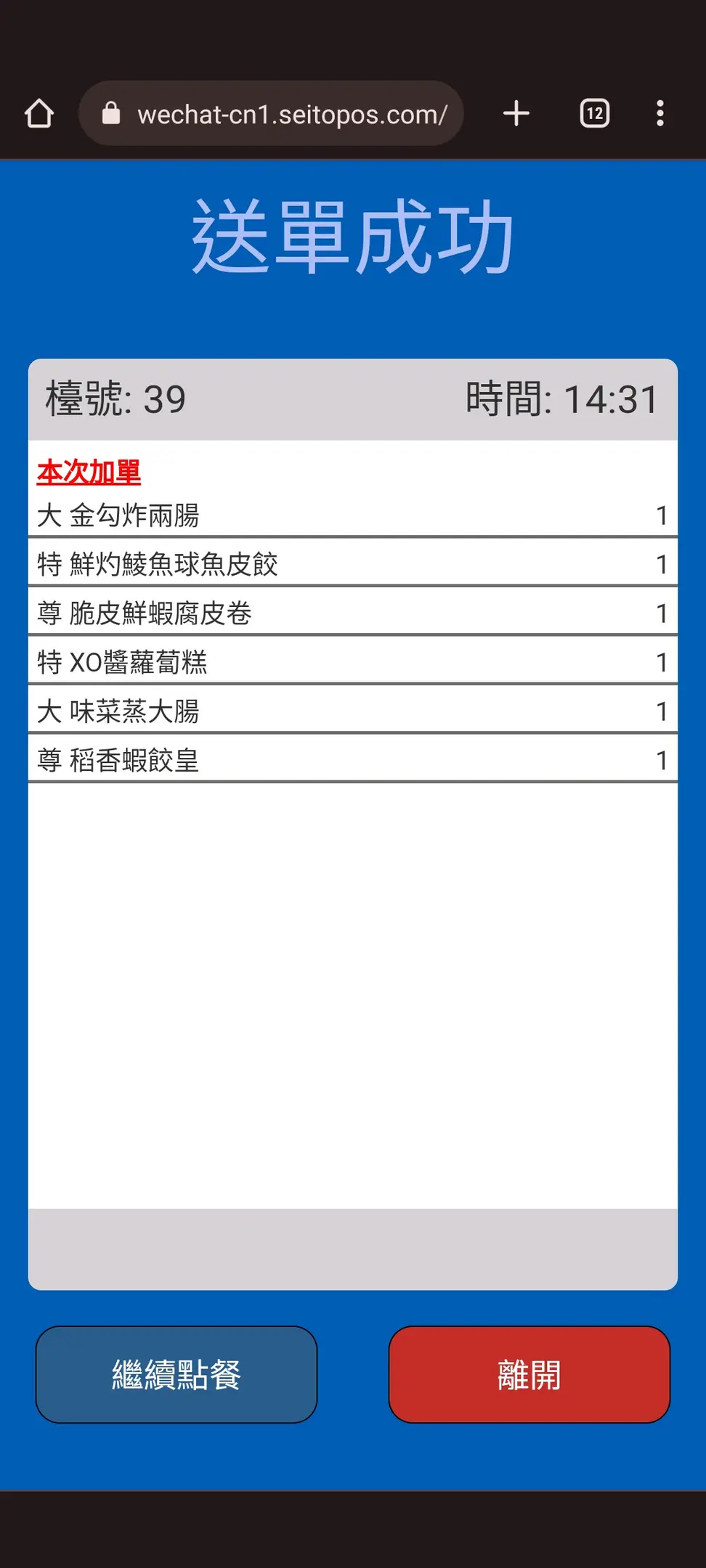Viewport: 706px width, 1568px height.
Task: Open the tab switcher showing 12 tabs
Action: pos(595,113)
